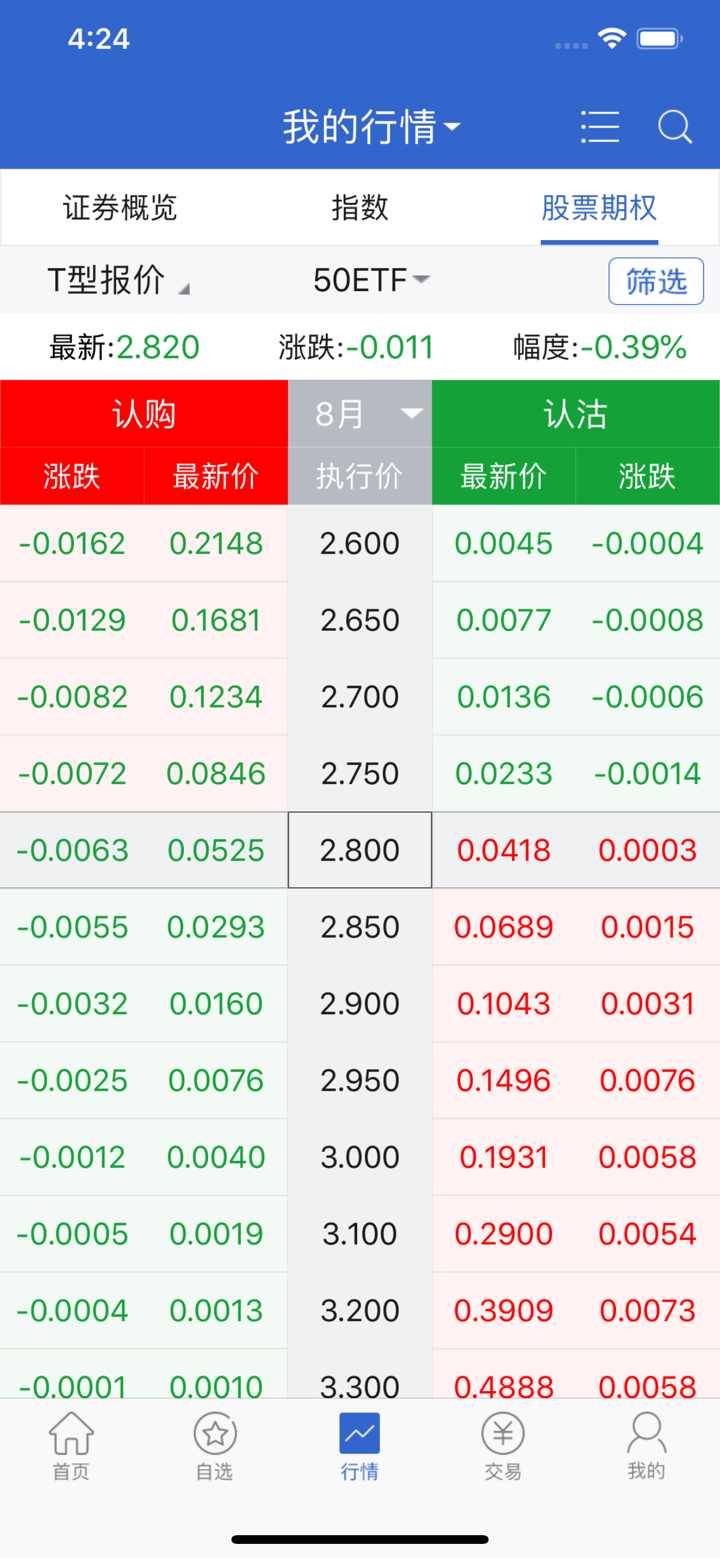This screenshot has height=1558, width=720.
Task: Open the 行情 market tab
Action: 359,1446
